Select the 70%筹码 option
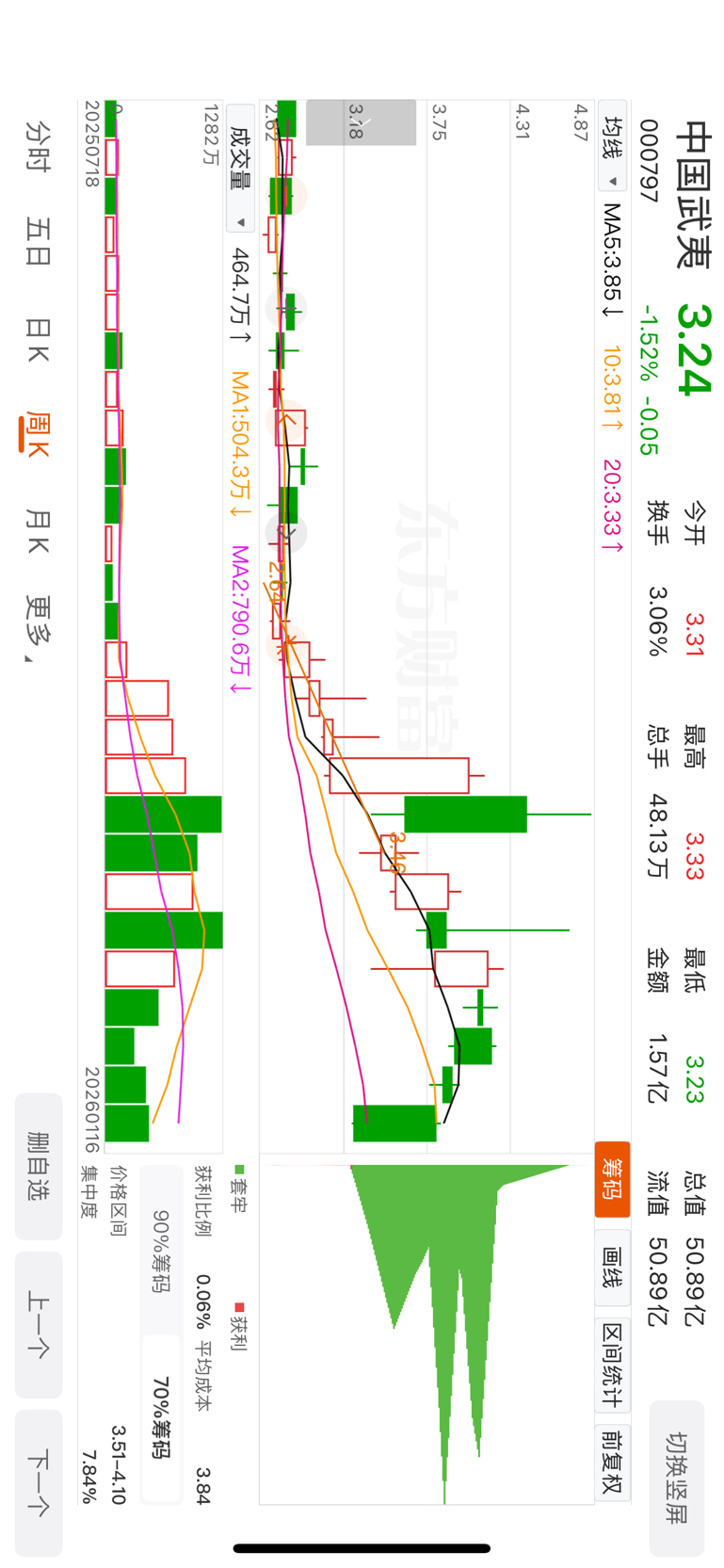The image size is (724, 1568). (x=161, y=1417)
